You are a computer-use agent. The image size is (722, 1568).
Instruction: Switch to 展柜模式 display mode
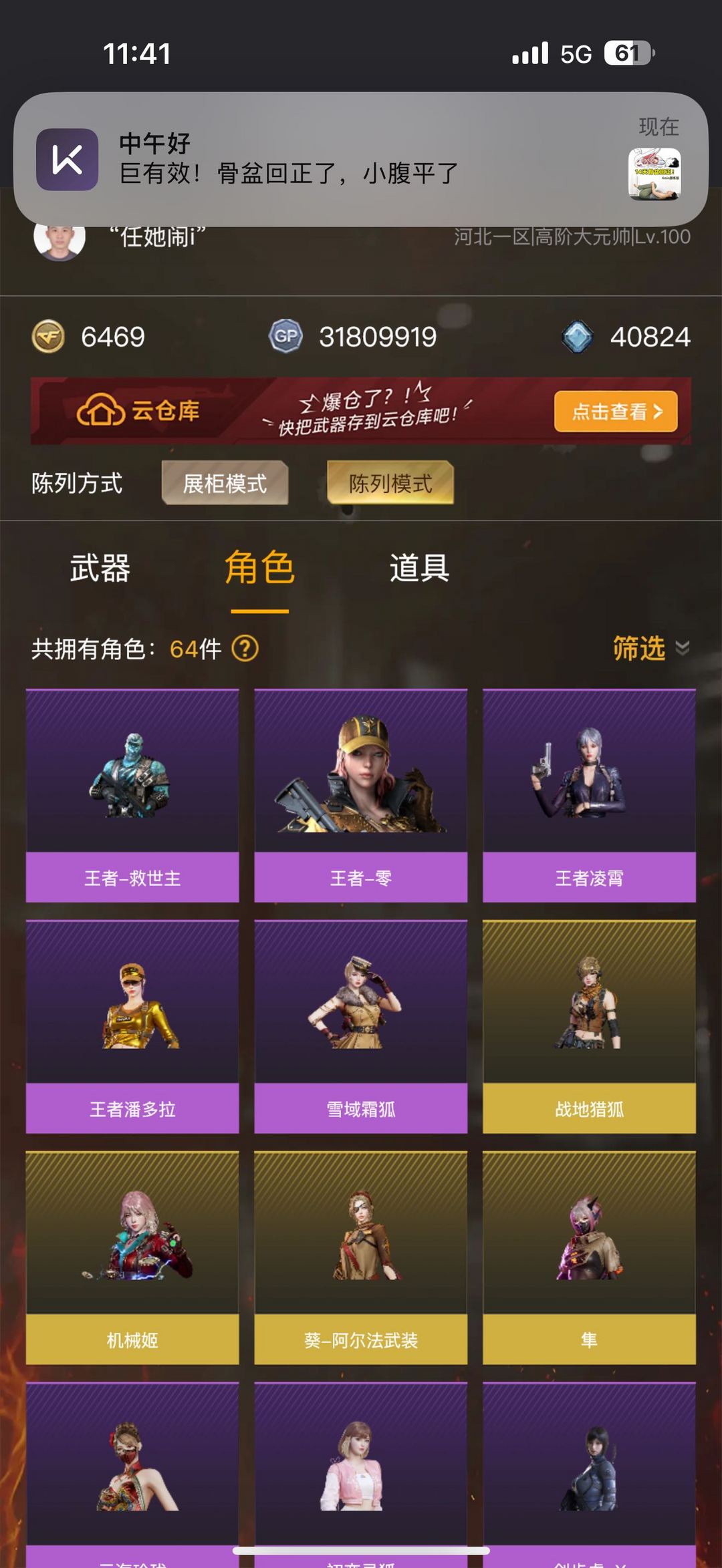(x=225, y=483)
